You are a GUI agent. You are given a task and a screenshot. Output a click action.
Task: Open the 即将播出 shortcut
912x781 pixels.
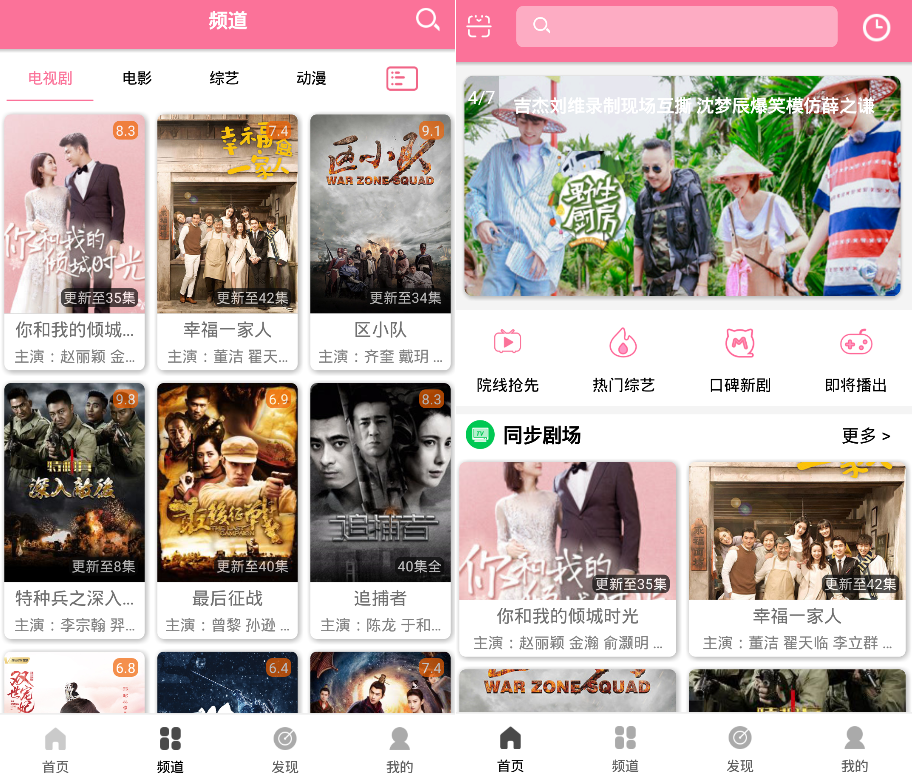click(x=855, y=359)
